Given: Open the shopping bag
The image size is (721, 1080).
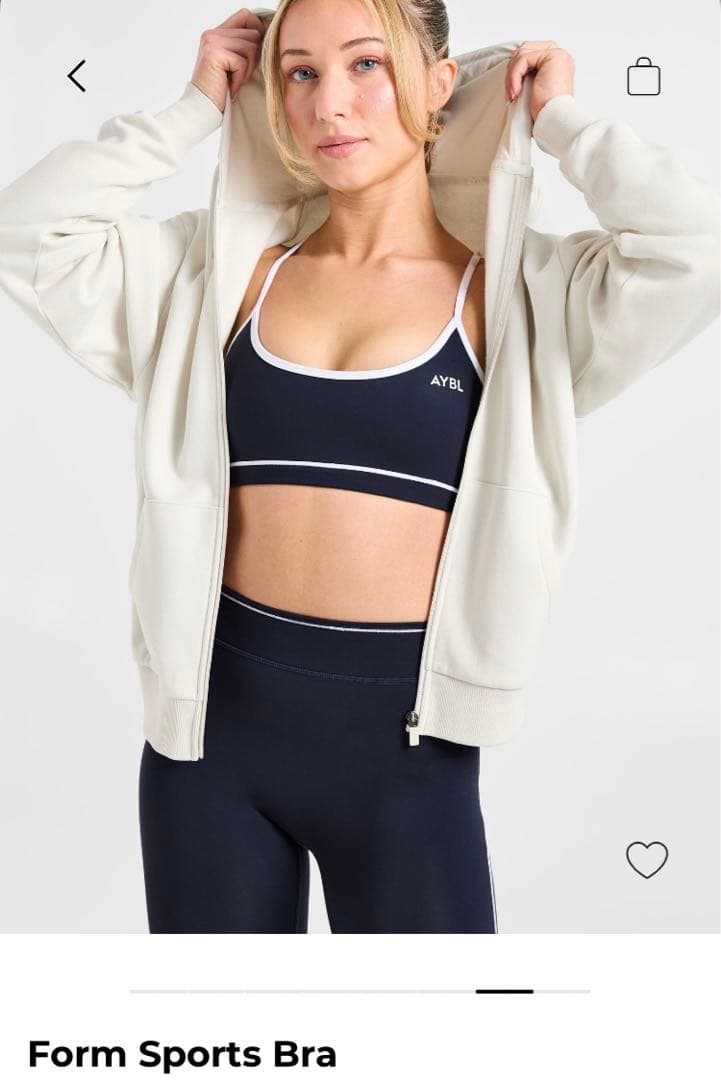Looking at the screenshot, I should pyautogui.click(x=643, y=77).
